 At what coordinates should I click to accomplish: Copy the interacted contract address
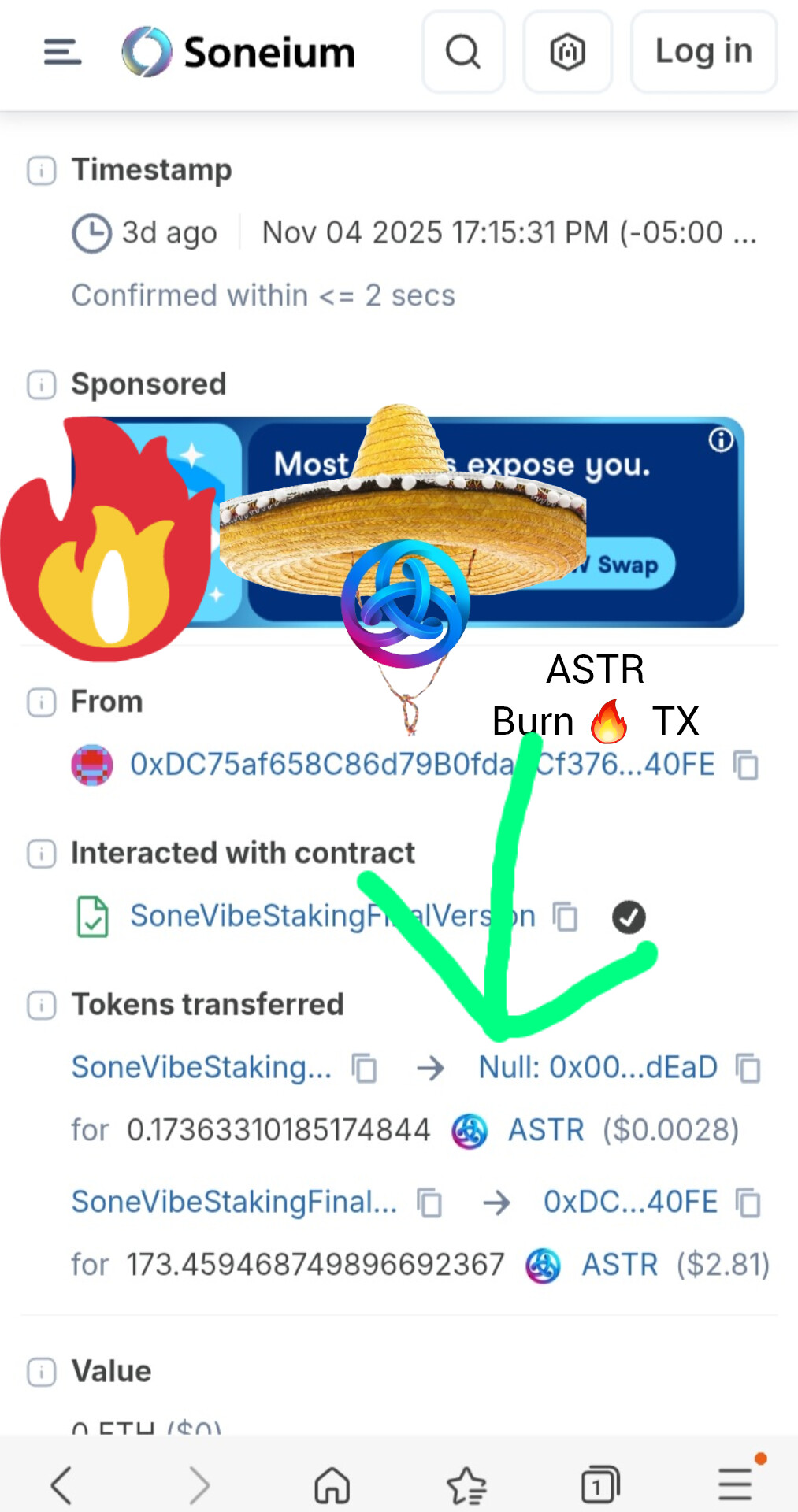[x=565, y=917]
